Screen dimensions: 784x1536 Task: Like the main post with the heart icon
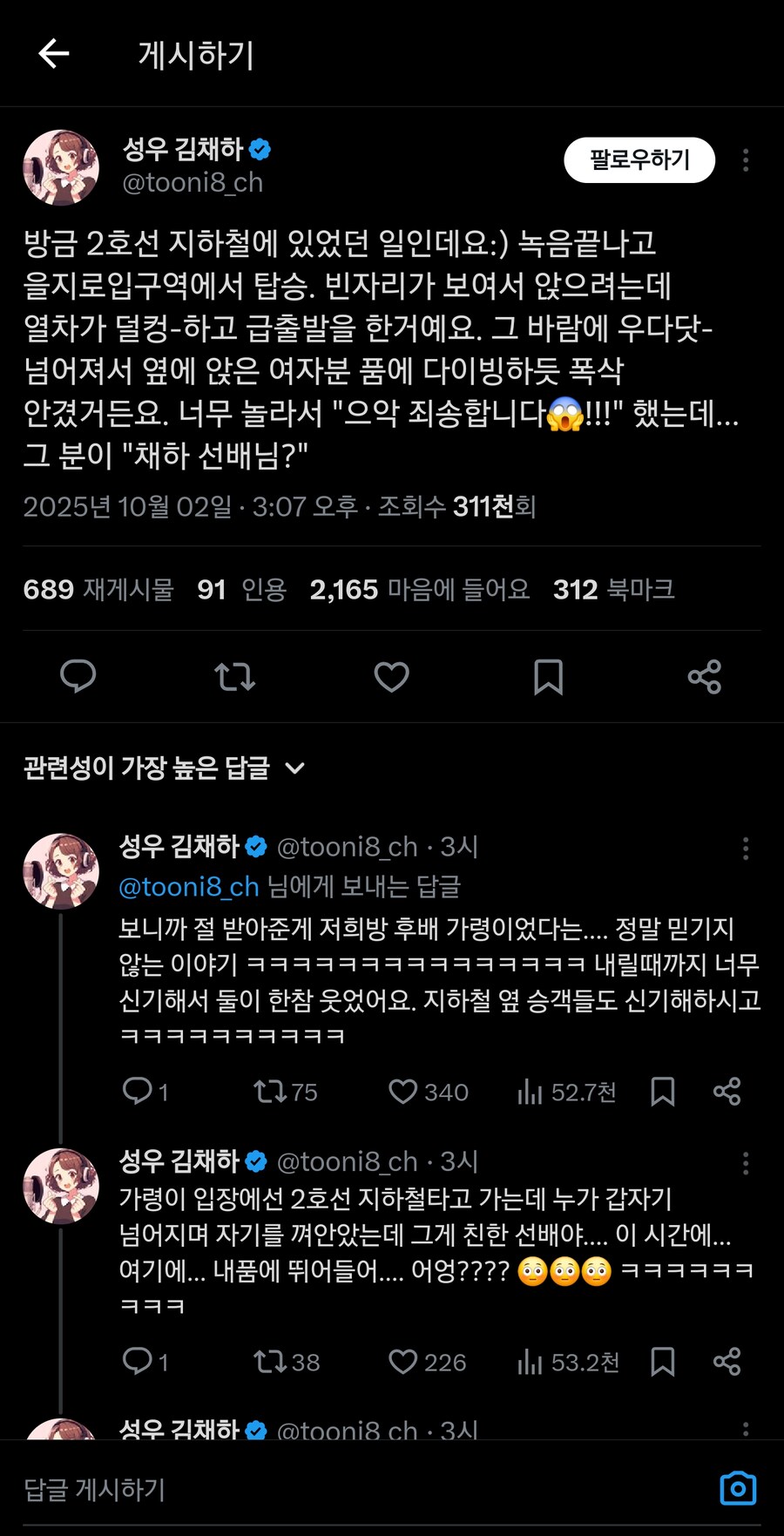tap(391, 676)
